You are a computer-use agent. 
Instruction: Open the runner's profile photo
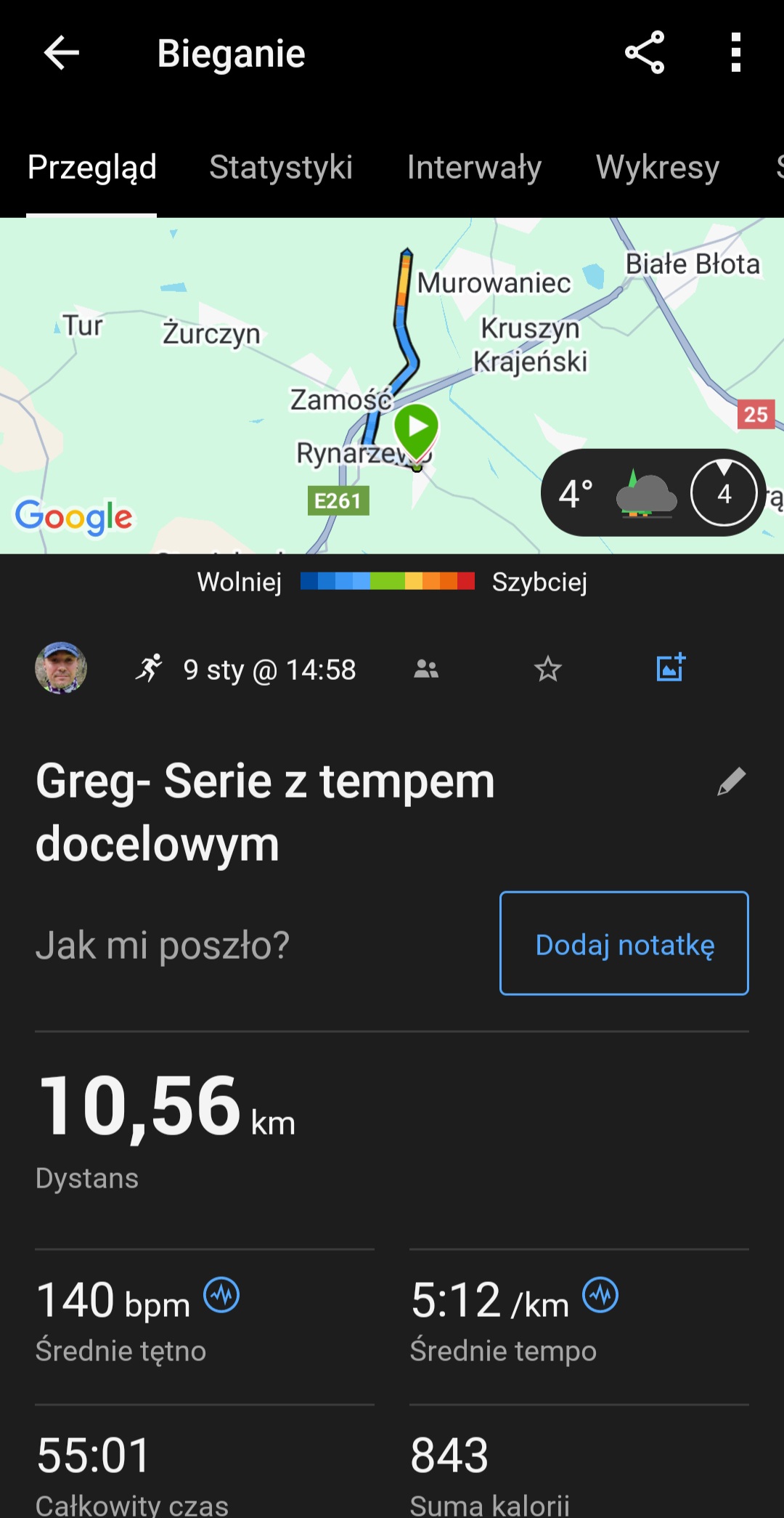point(61,667)
